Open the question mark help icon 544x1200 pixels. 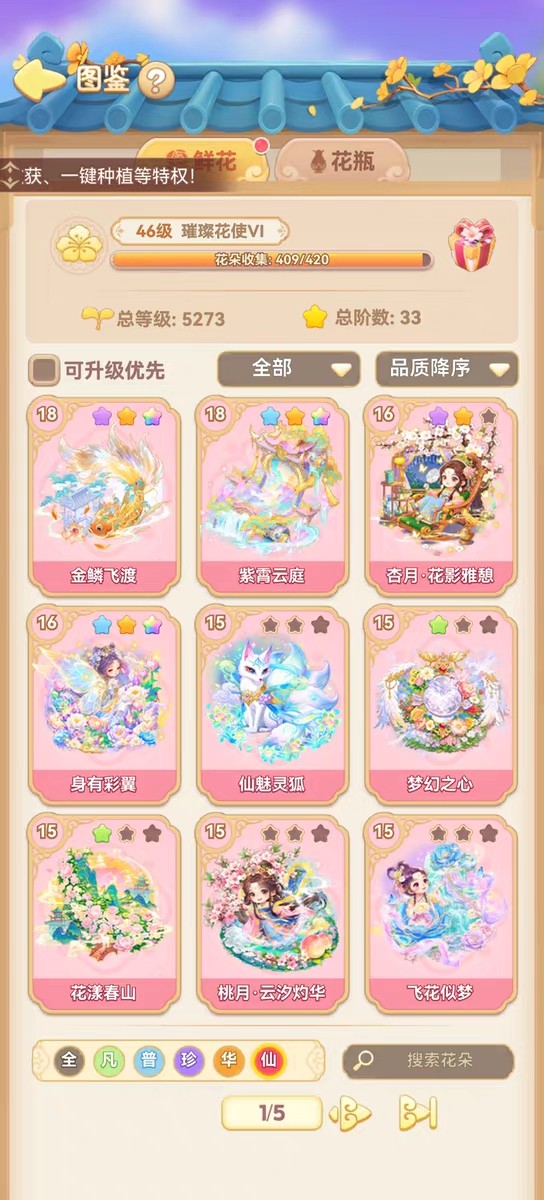coord(156,81)
